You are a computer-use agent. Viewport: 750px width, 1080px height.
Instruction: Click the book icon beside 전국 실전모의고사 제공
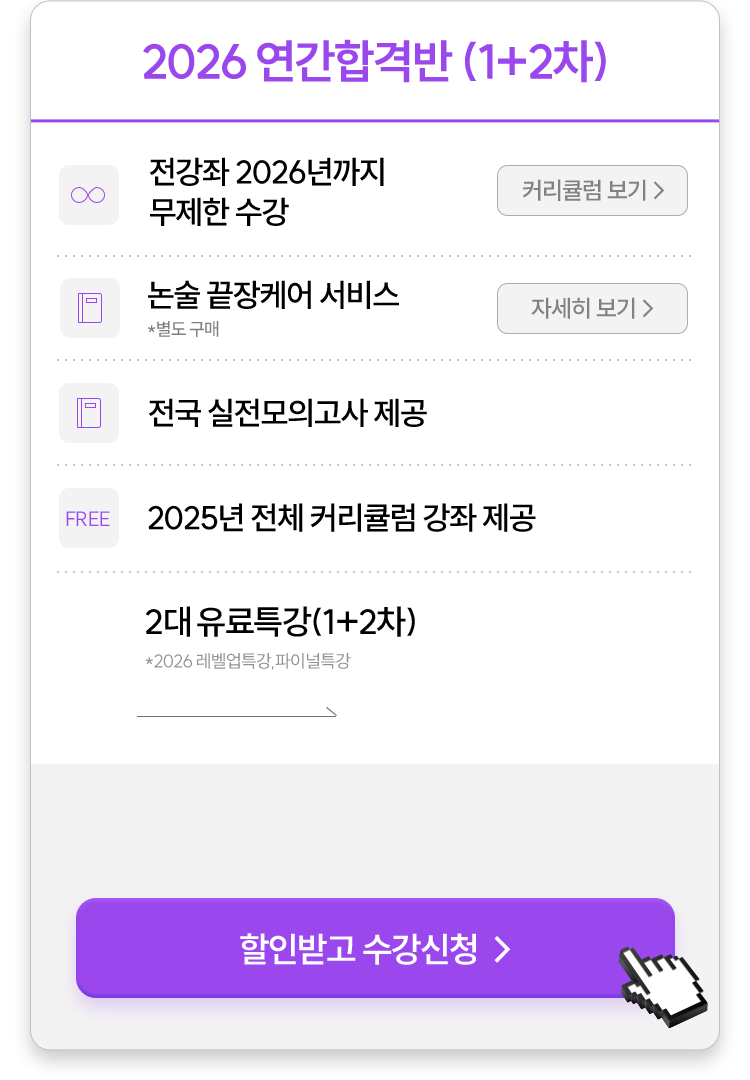[89, 413]
